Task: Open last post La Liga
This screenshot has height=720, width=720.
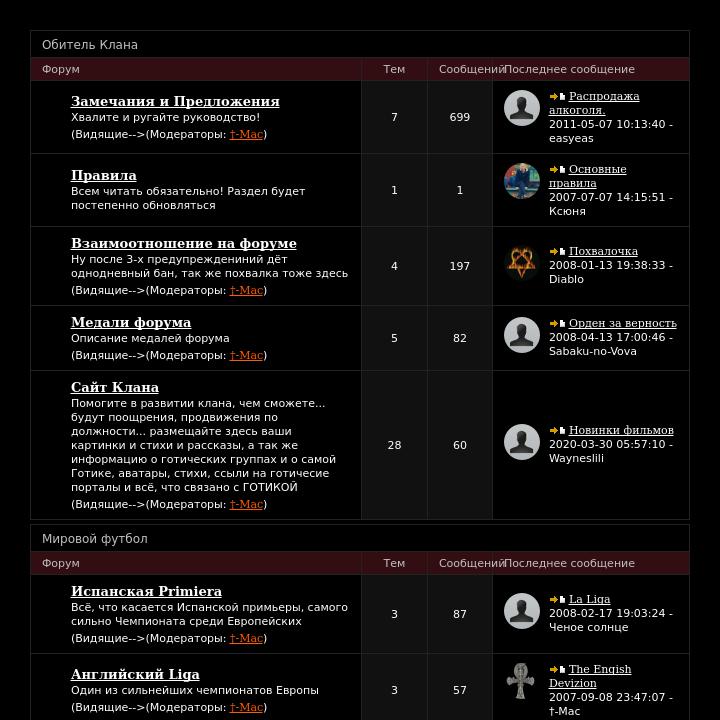Action: [589, 599]
